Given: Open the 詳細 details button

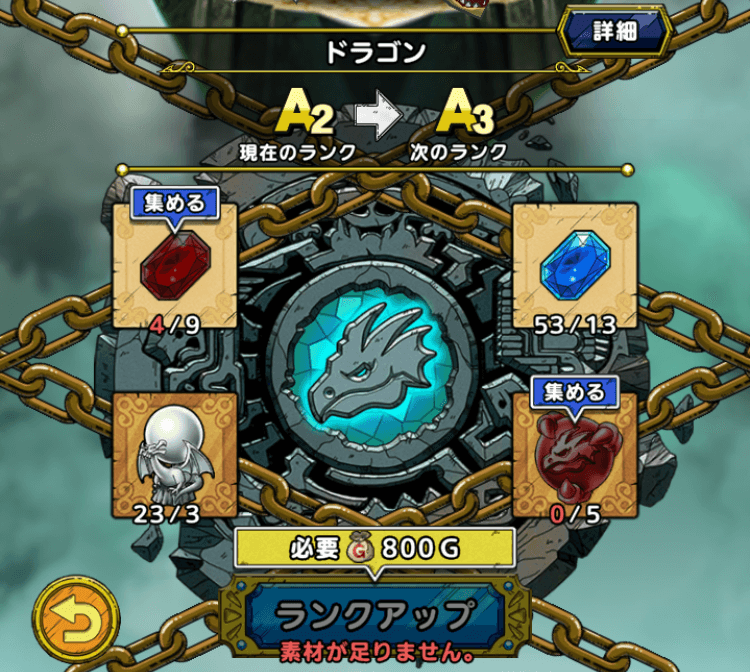Looking at the screenshot, I should 614,31.
